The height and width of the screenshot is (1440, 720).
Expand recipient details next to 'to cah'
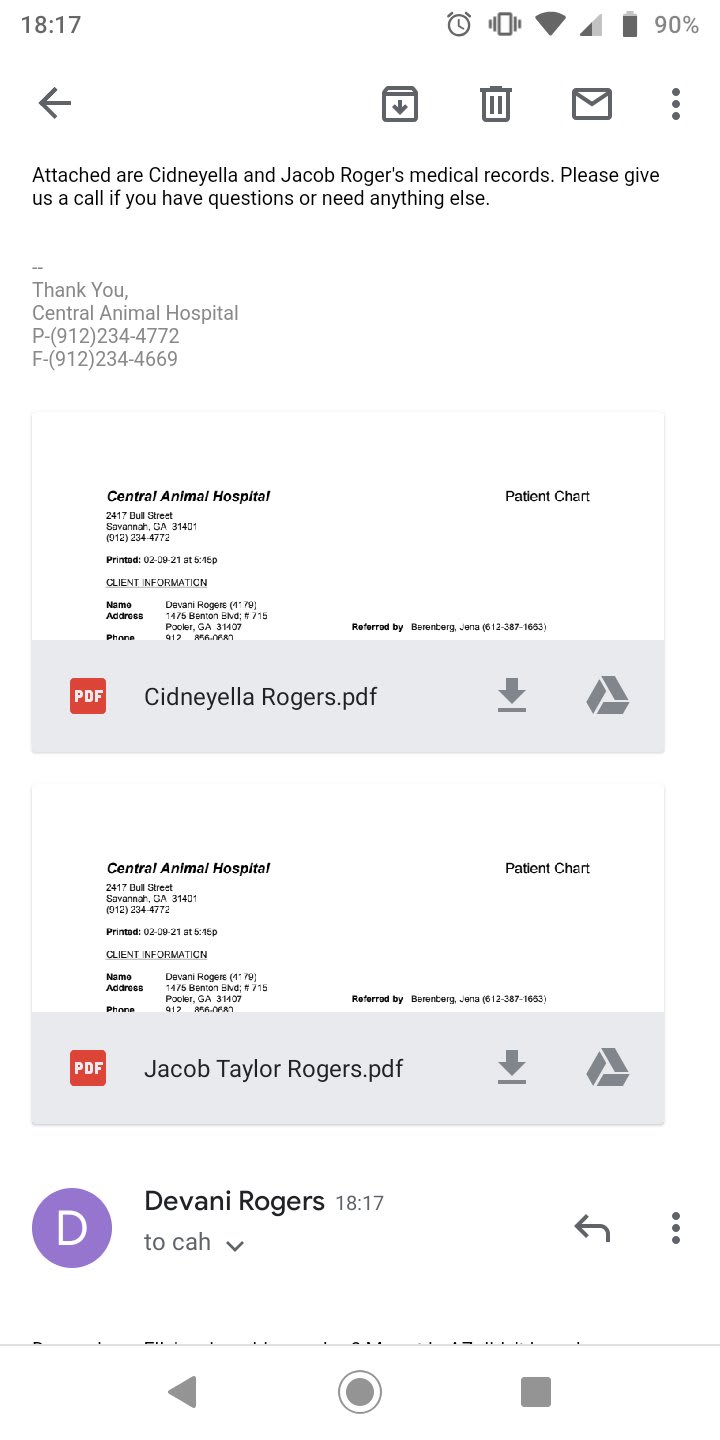coord(235,1246)
